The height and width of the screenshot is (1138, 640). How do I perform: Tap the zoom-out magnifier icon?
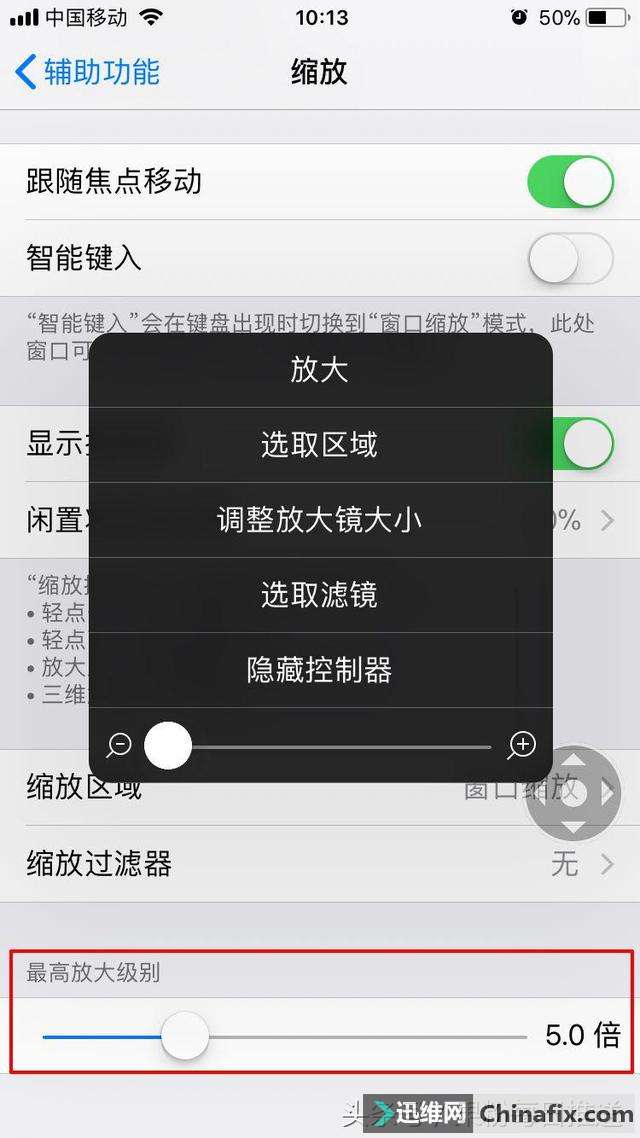[x=119, y=745]
